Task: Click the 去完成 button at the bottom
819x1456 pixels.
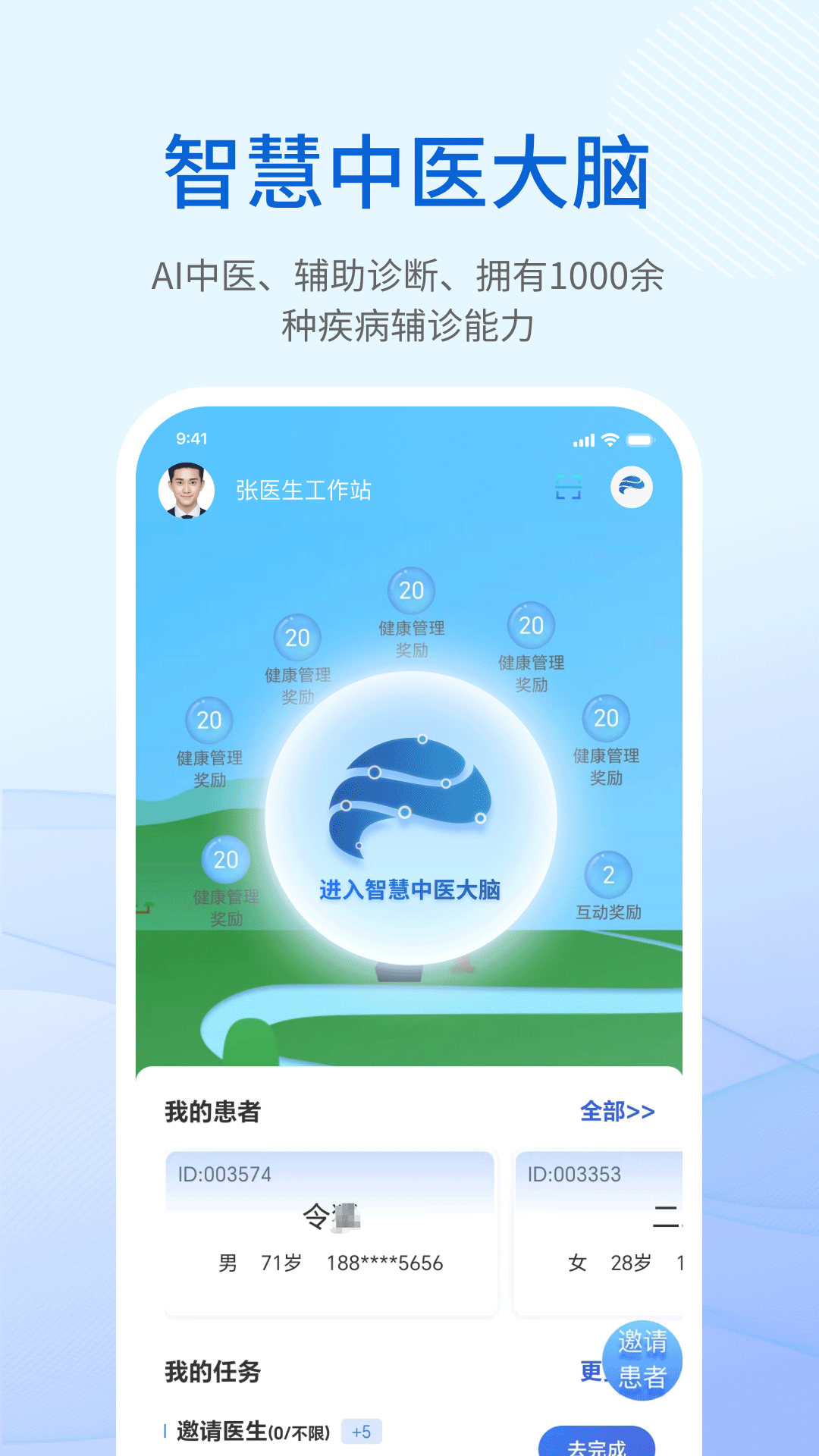Action: point(597,1445)
